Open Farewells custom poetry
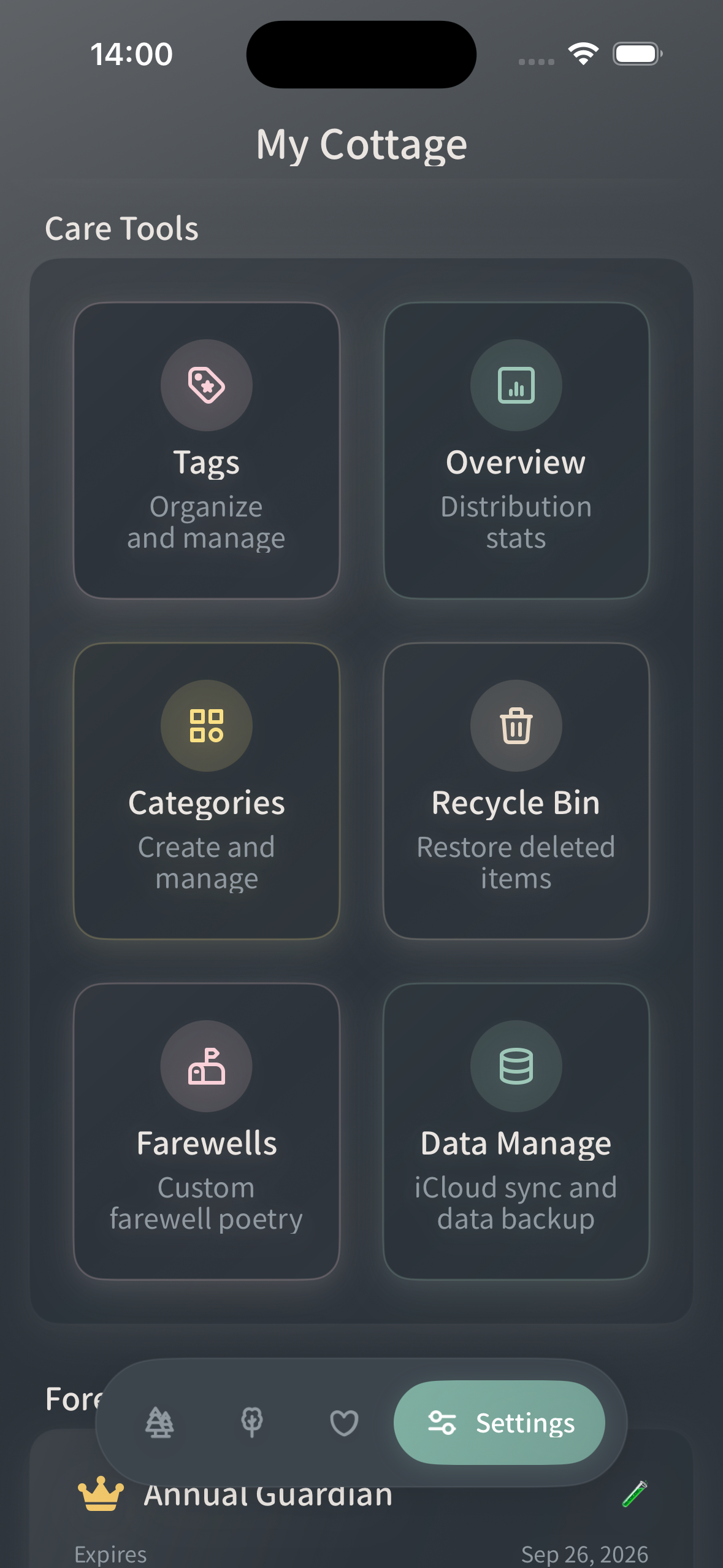The width and height of the screenshot is (723, 1568). coord(206,1131)
